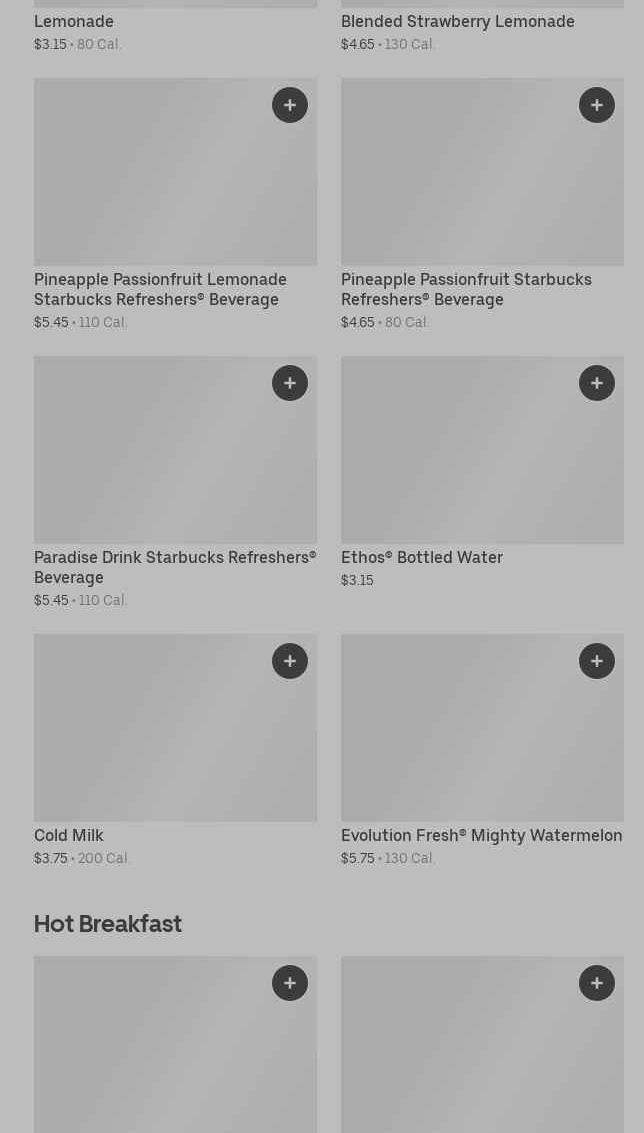Open Pineapple Passionfruit Lemonade Refreshers item card
The width and height of the screenshot is (644, 1133).
(160, 289)
